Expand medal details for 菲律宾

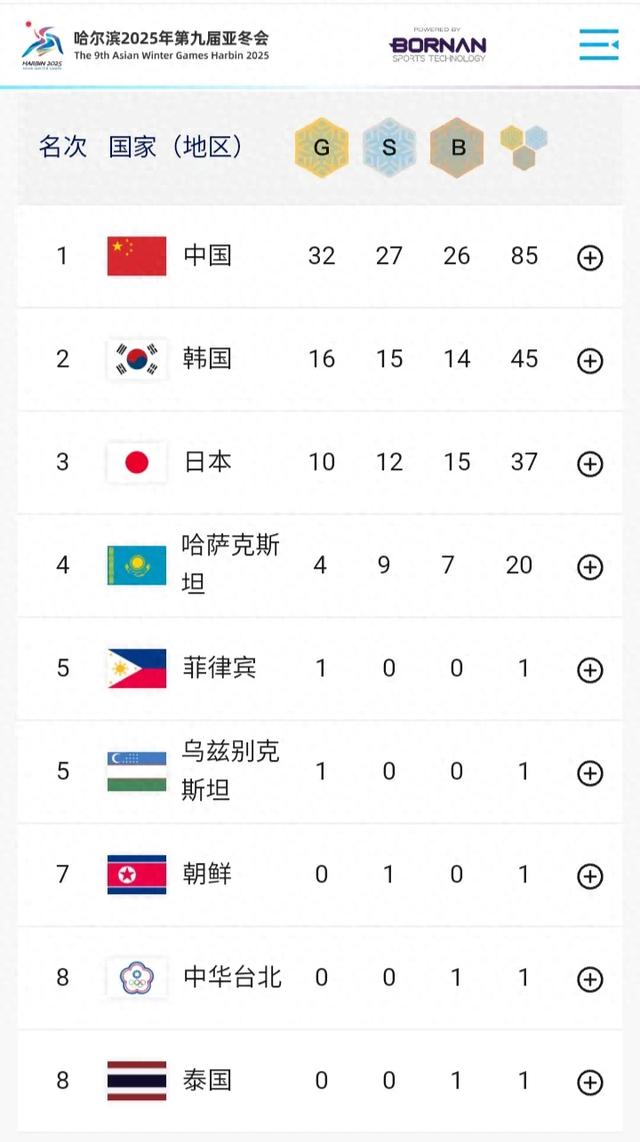tap(590, 670)
